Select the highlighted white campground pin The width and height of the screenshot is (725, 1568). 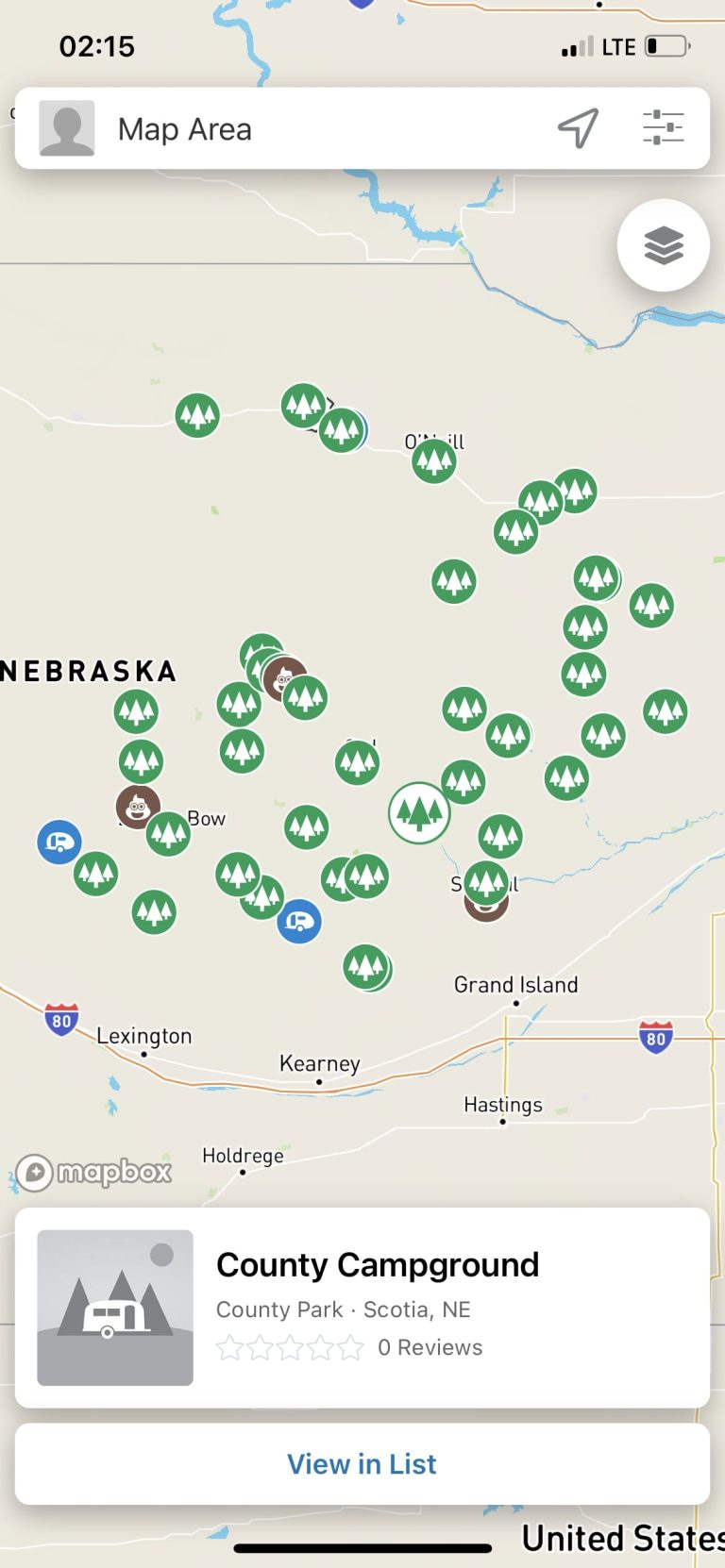click(419, 812)
